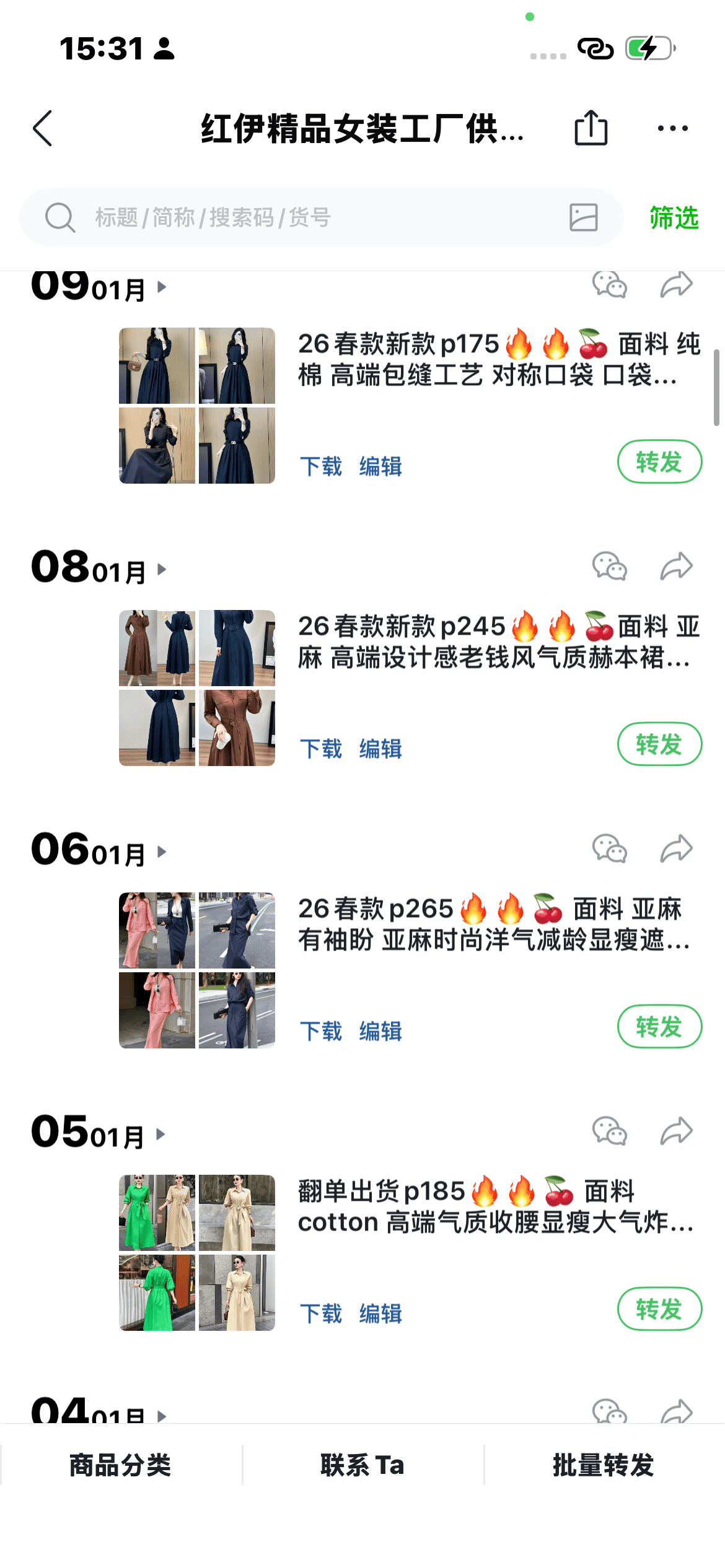Open image search icon in search bar

click(x=583, y=217)
